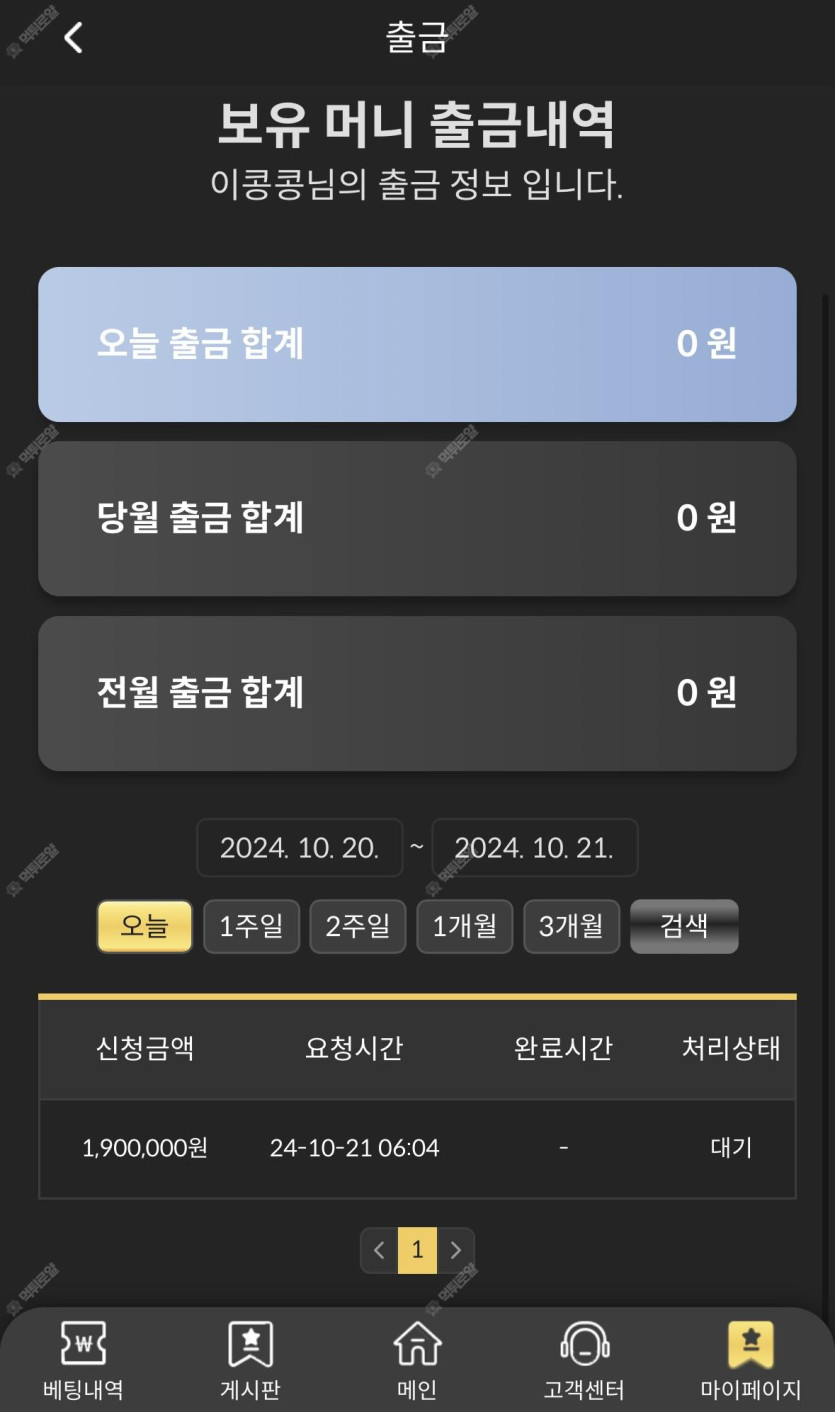Open the start date field 2024. 10. 20.
835x1412 pixels.
click(299, 848)
